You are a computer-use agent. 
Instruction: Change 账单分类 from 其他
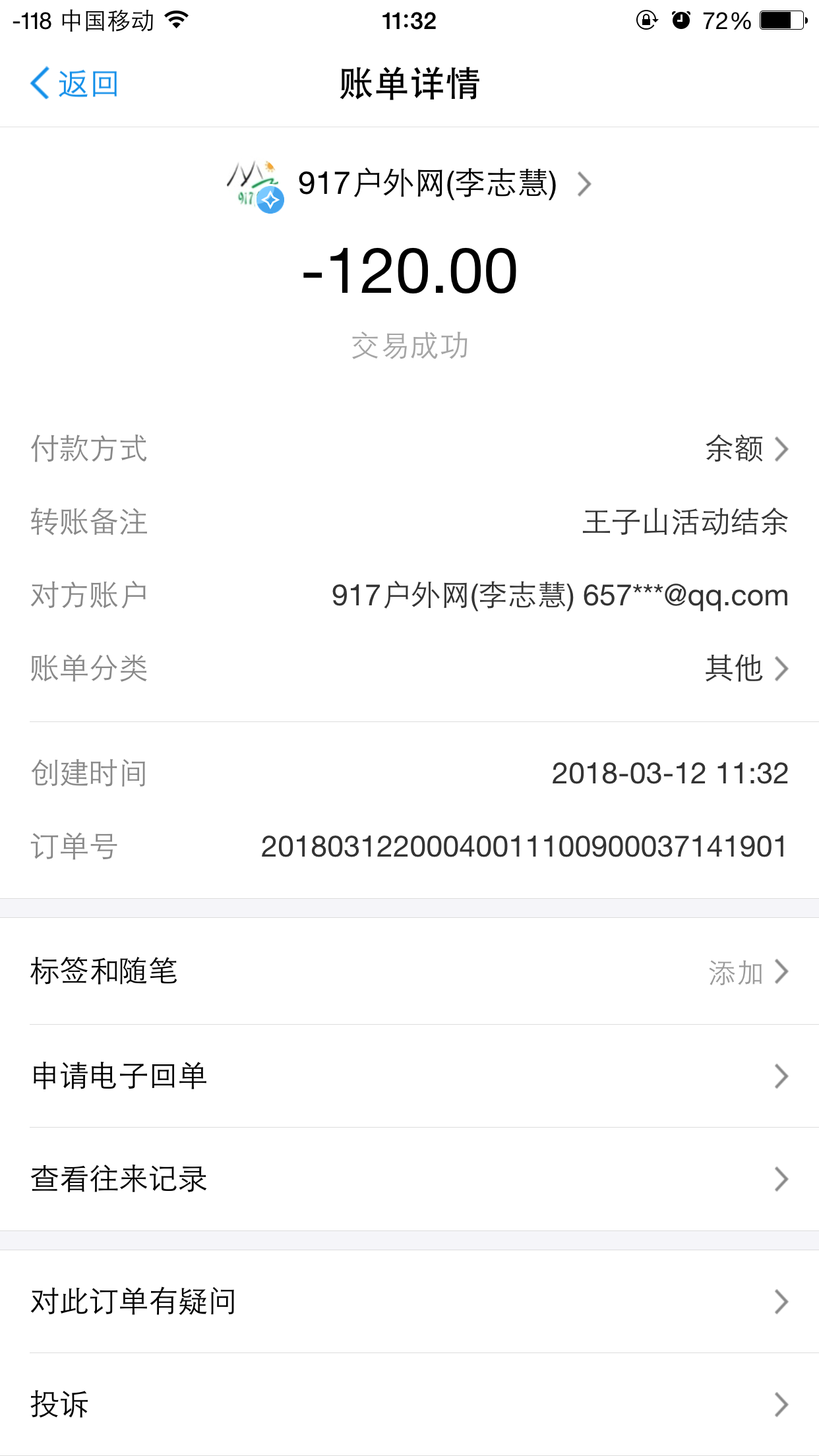745,669
